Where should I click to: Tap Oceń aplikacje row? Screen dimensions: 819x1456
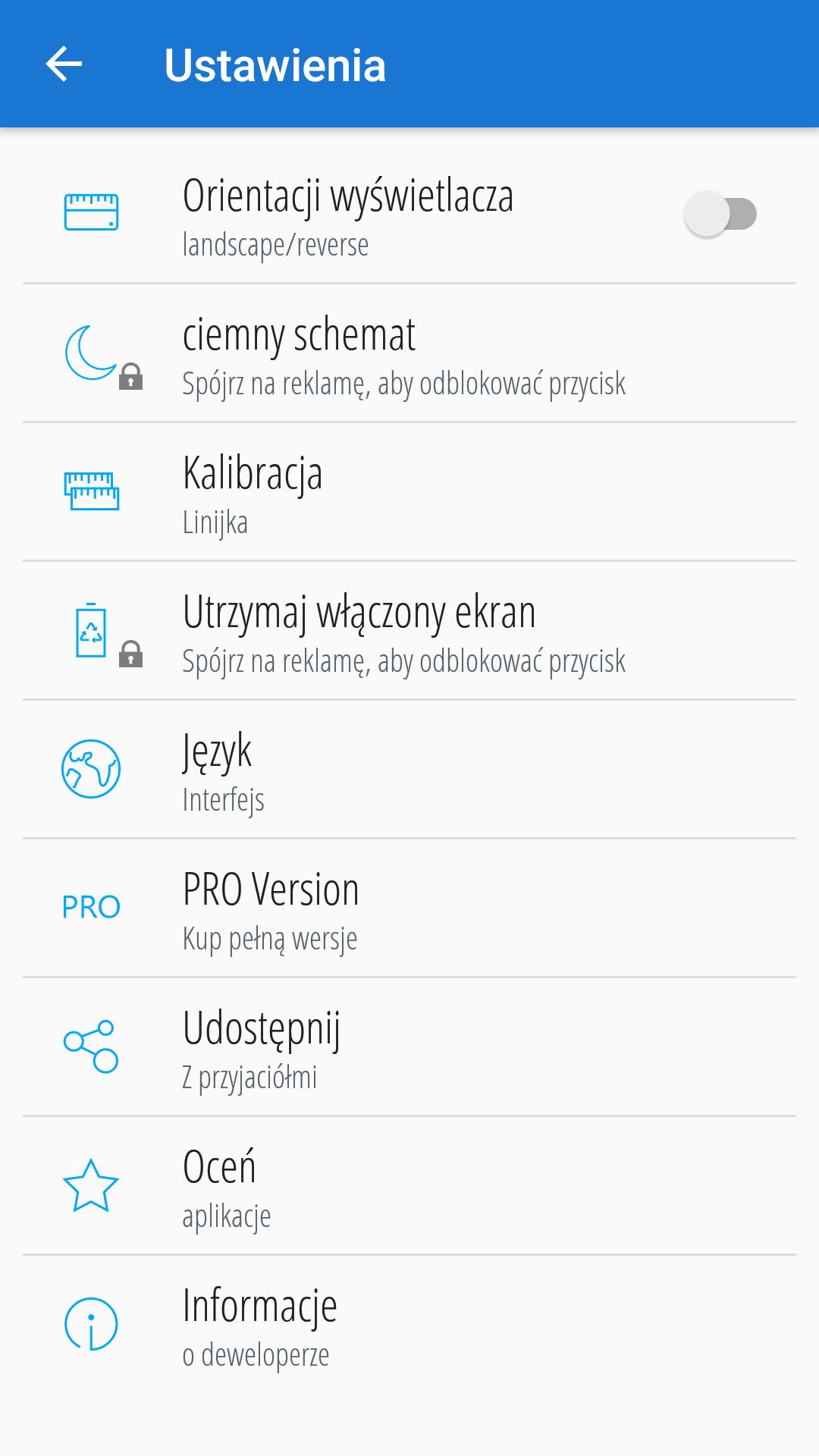(x=409, y=1186)
